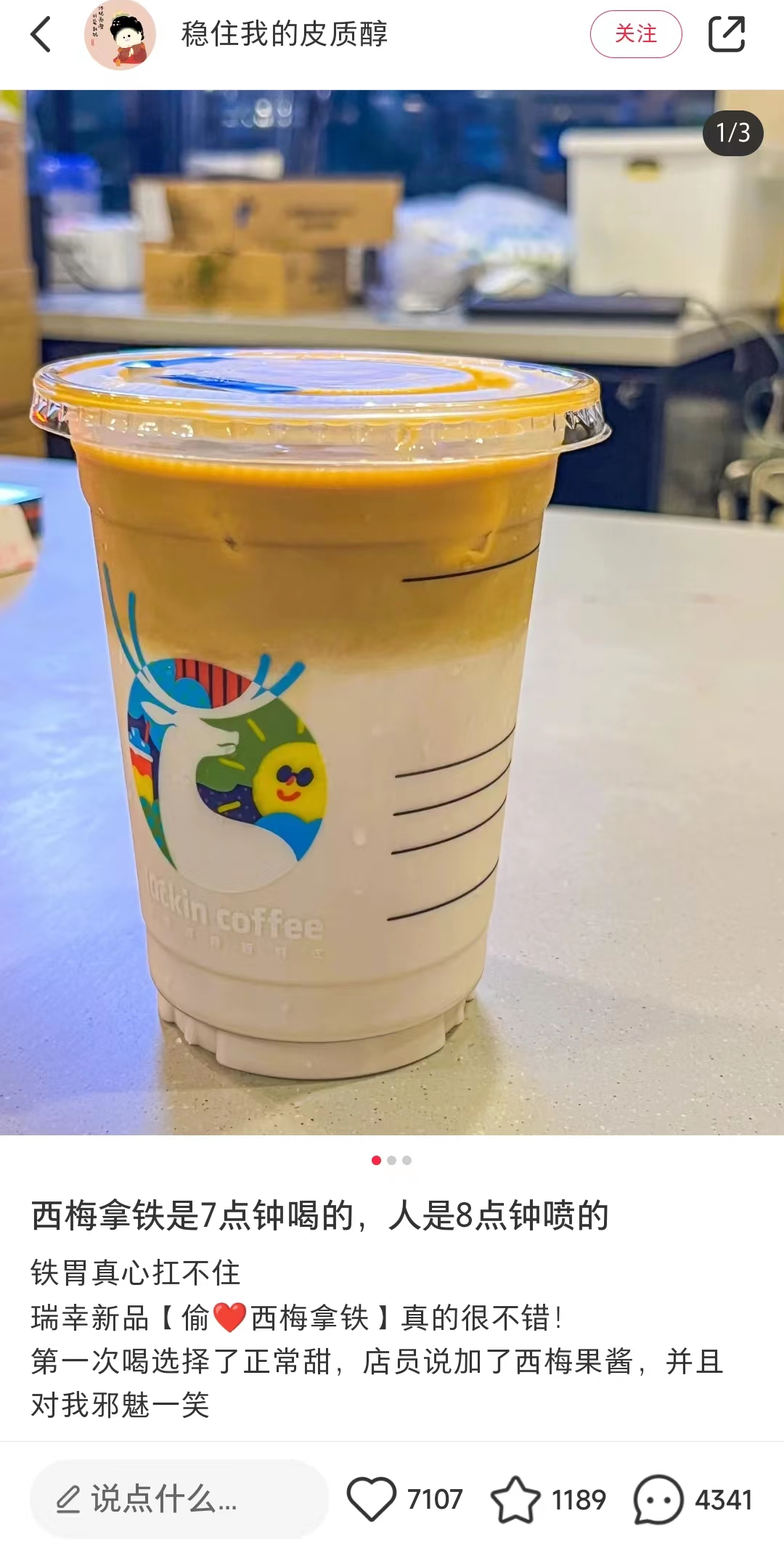The image size is (784, 1545).
Task: Tap 说点什么 to write a comment
Action: [179, 1499]
